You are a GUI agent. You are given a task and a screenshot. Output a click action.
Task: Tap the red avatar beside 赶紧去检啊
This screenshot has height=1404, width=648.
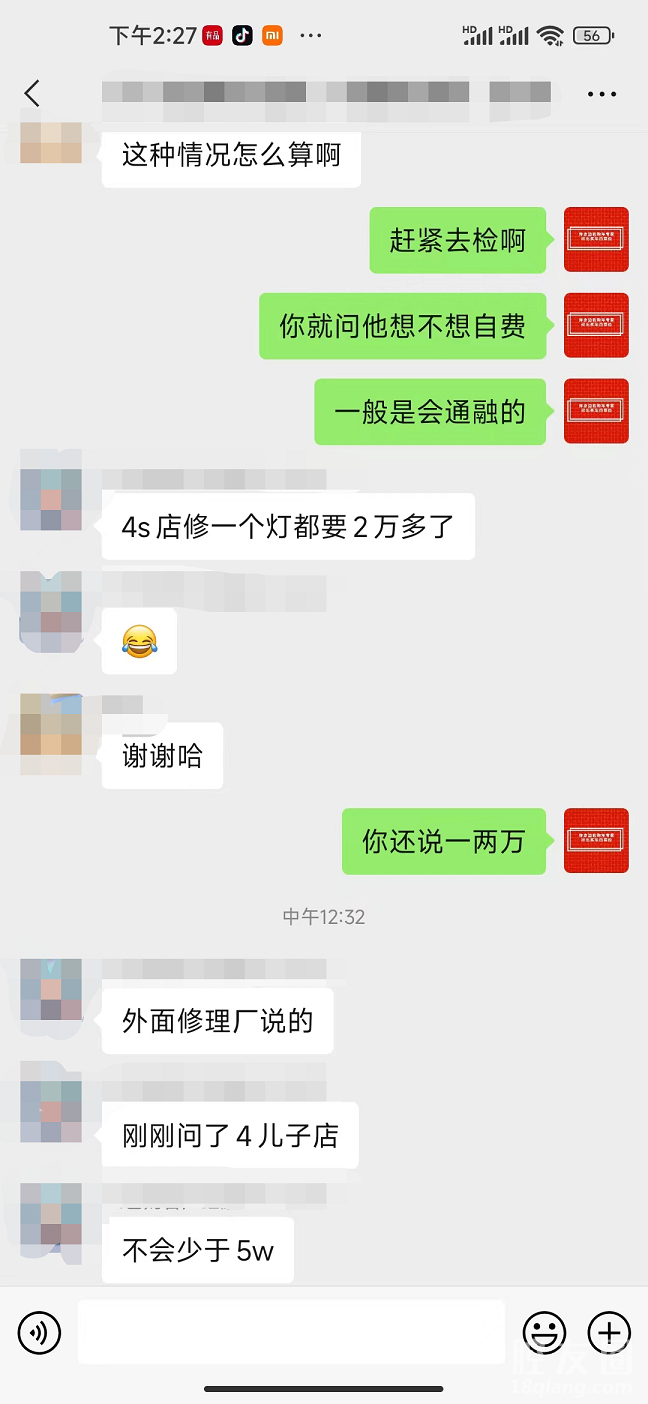click(596, 240)
